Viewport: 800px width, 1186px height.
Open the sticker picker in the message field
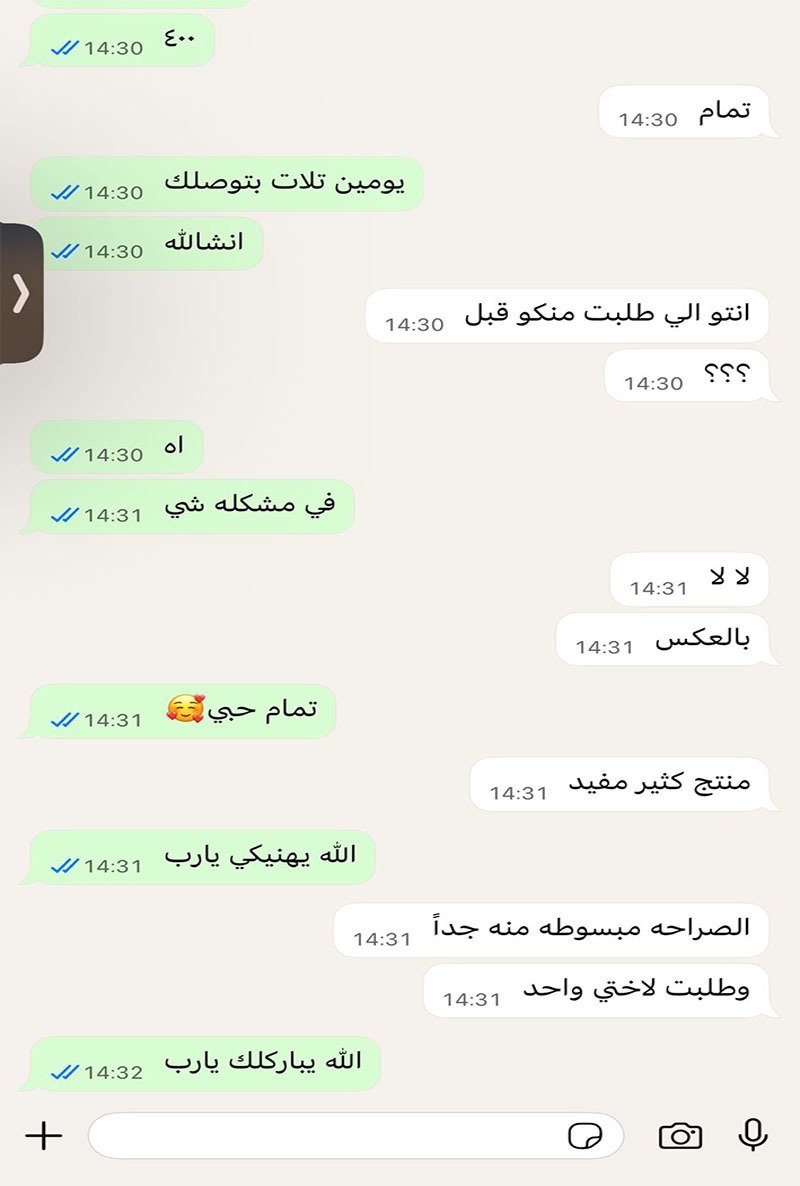pos(585,1136)
